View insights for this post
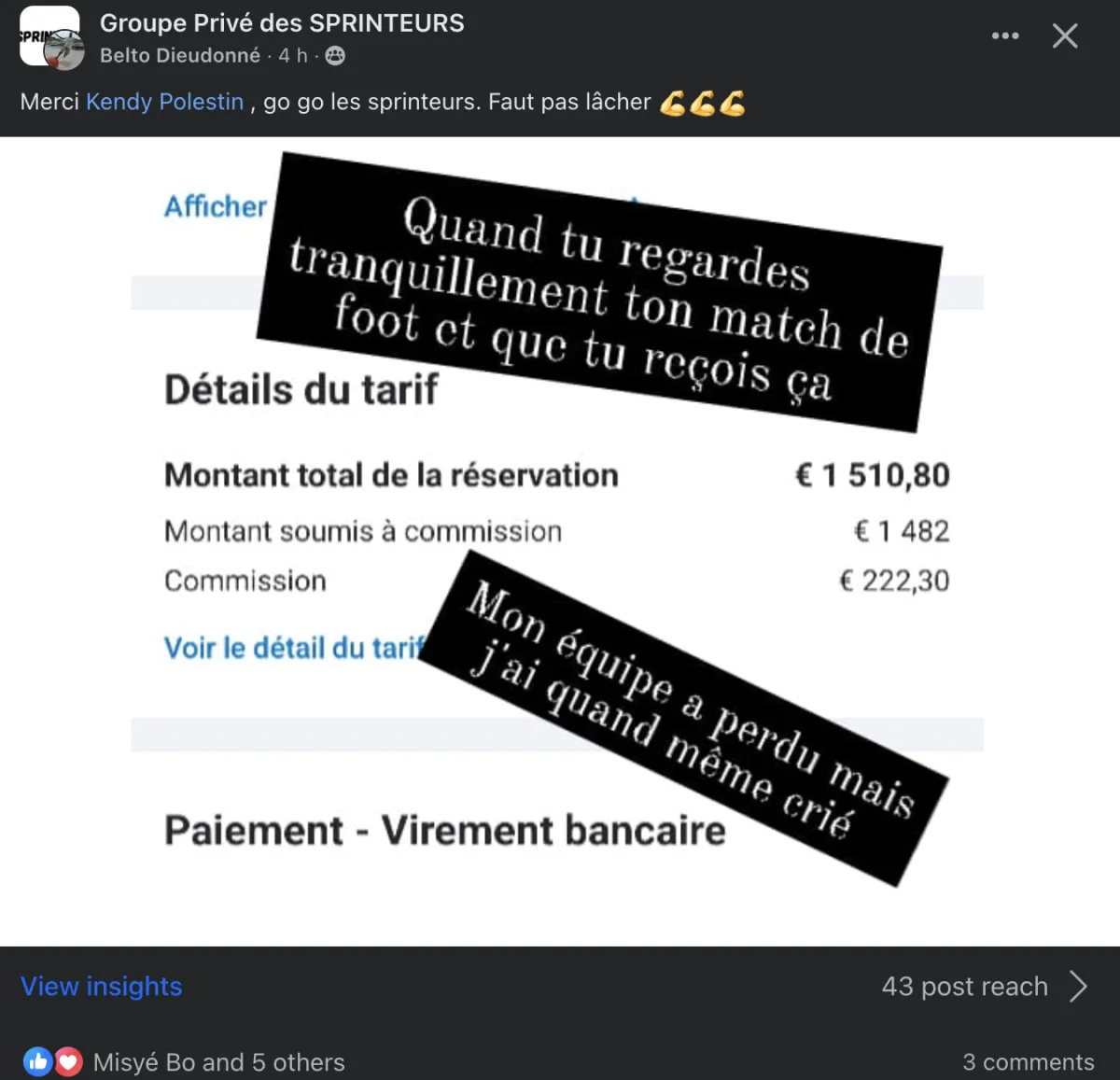1120x1080 pixels. click(x=102, y=987)
